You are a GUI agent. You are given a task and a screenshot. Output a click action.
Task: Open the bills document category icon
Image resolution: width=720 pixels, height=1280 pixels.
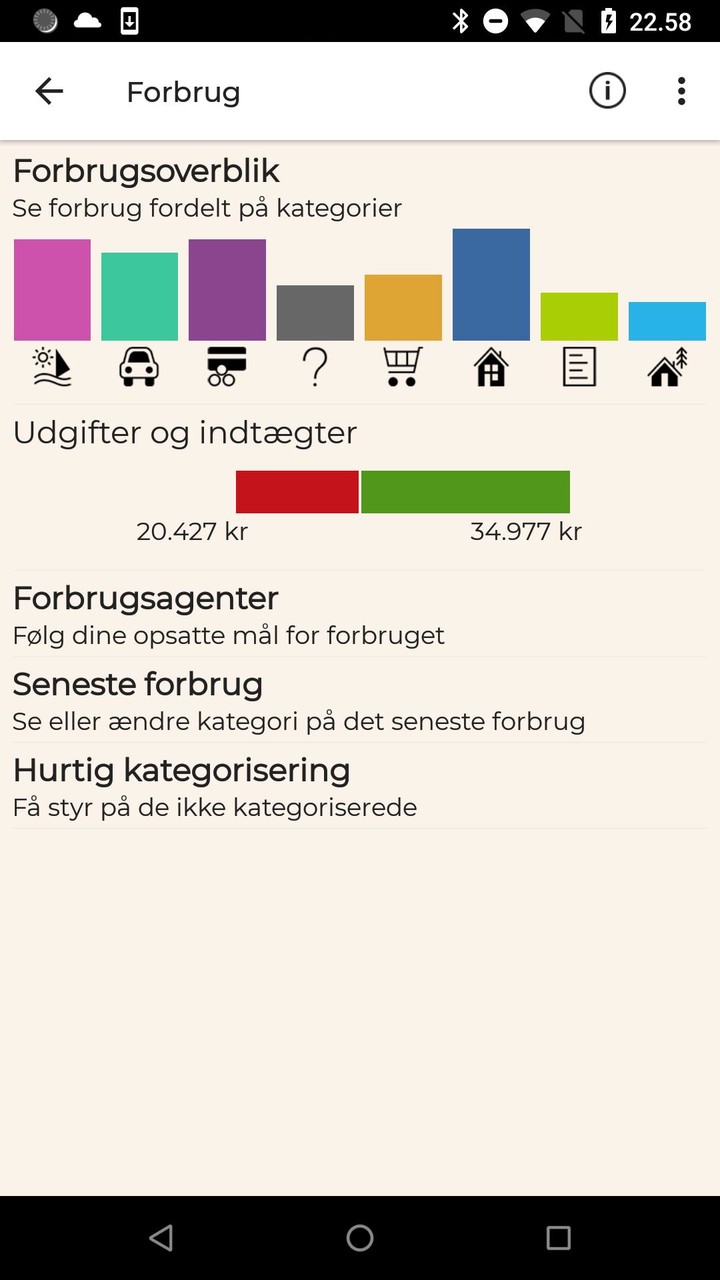pos(579,366)
